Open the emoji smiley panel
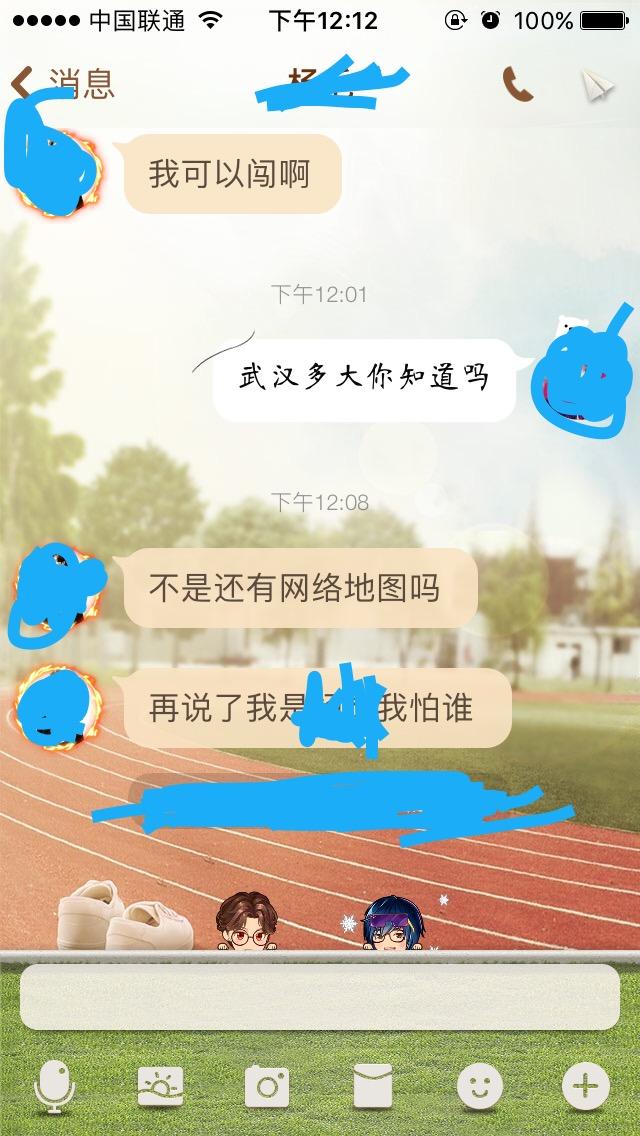The width and height of the screenshot is (640, 1136). 480,1086
